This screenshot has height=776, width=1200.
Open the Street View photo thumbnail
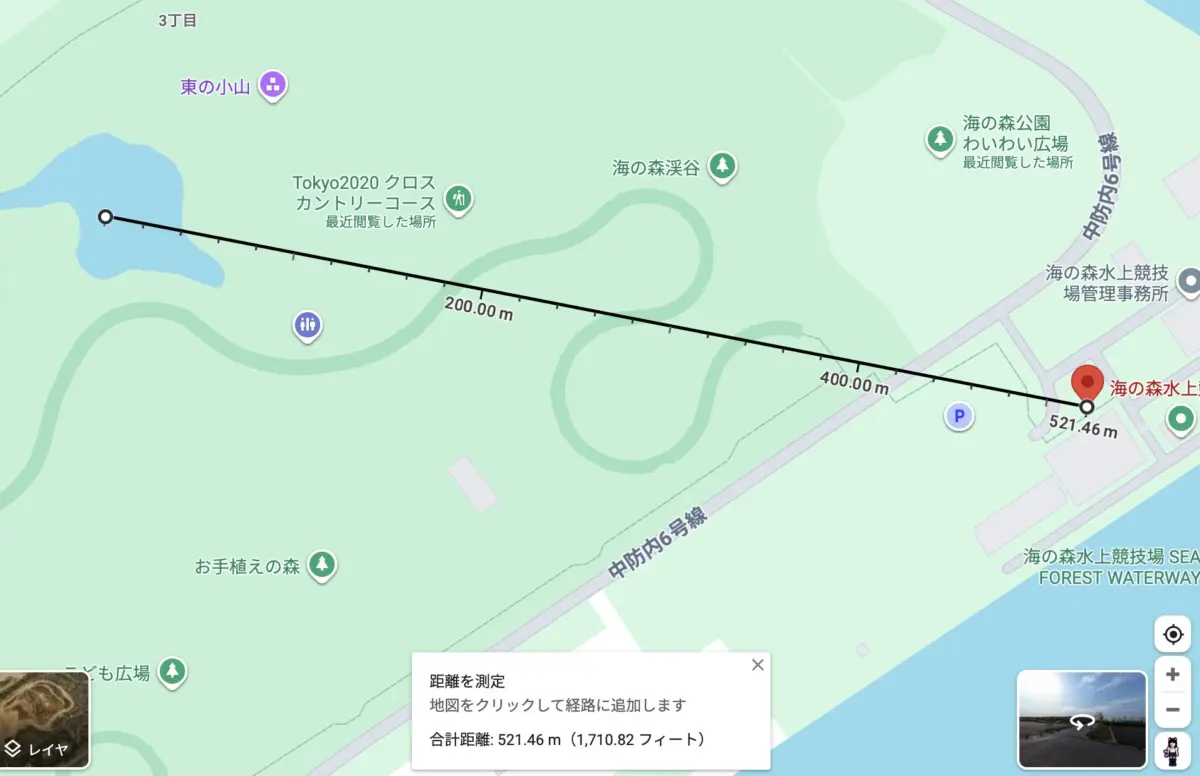1081,719
